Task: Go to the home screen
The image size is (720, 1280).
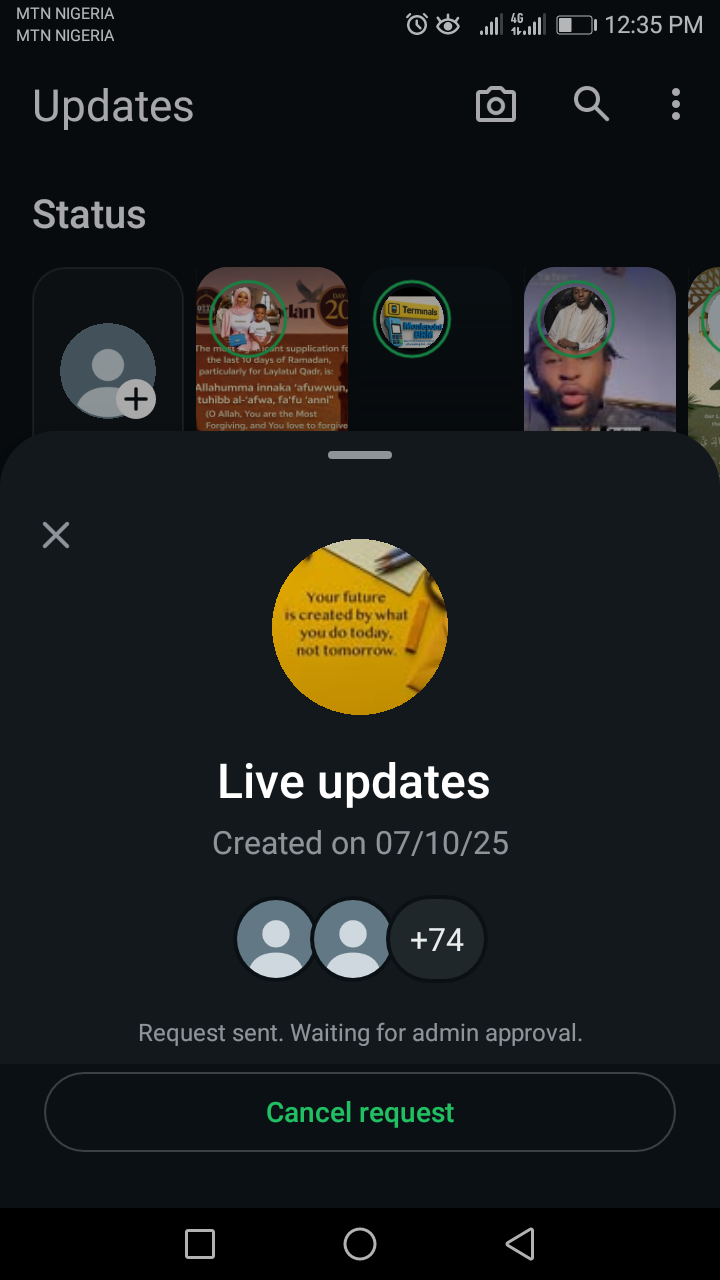Action: tap(360, 1244)
